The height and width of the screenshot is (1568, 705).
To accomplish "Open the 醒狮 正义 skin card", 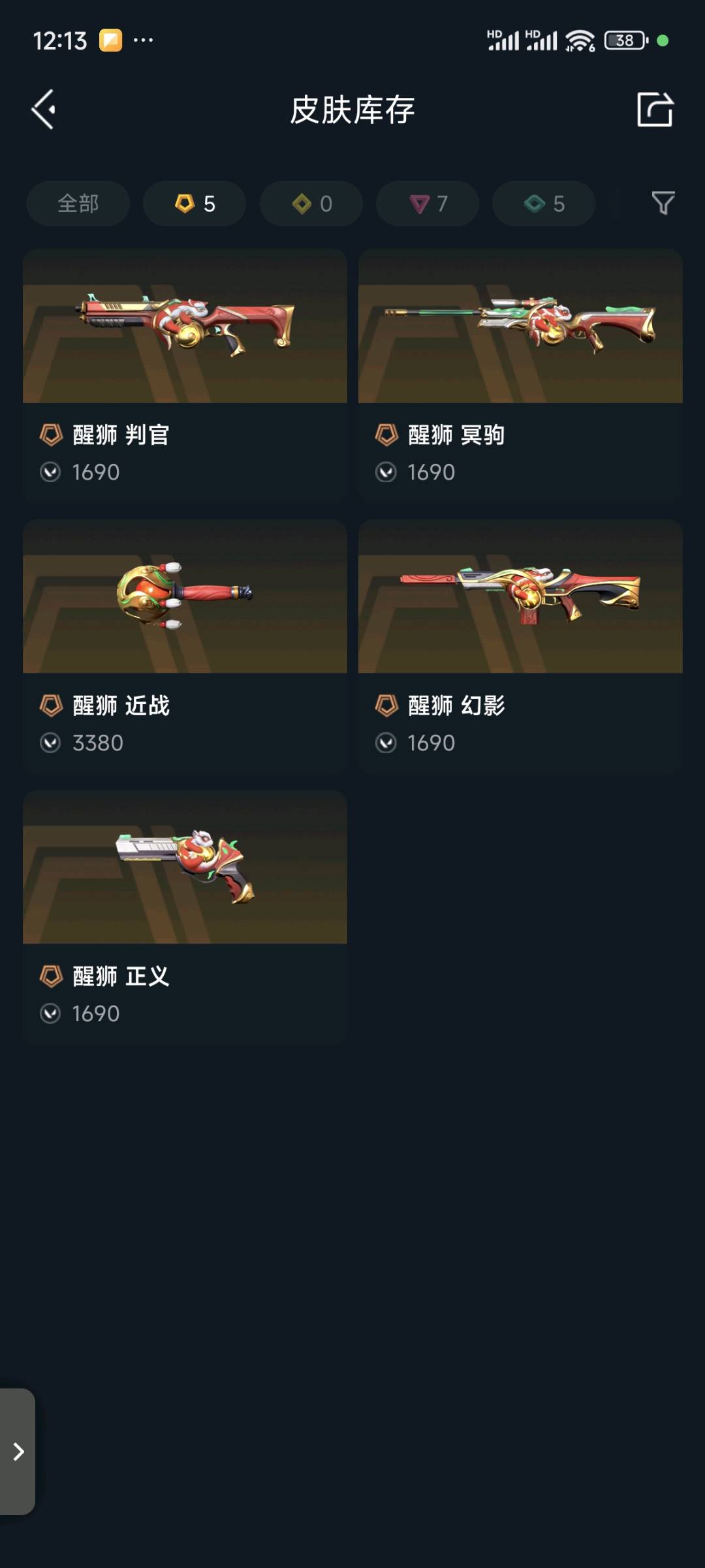I will 185,917.
